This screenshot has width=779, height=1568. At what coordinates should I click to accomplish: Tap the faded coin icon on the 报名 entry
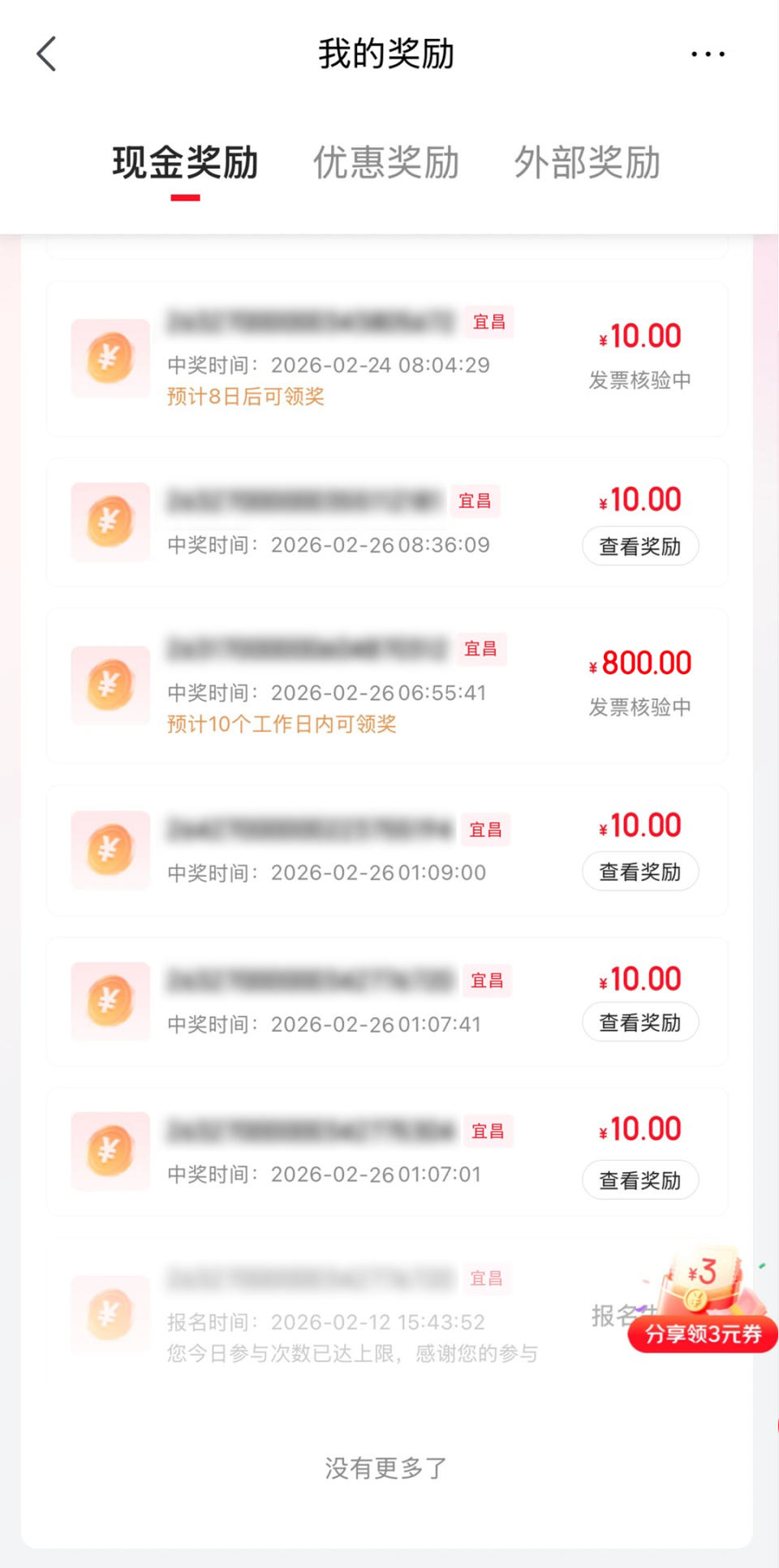(110, 1315)
